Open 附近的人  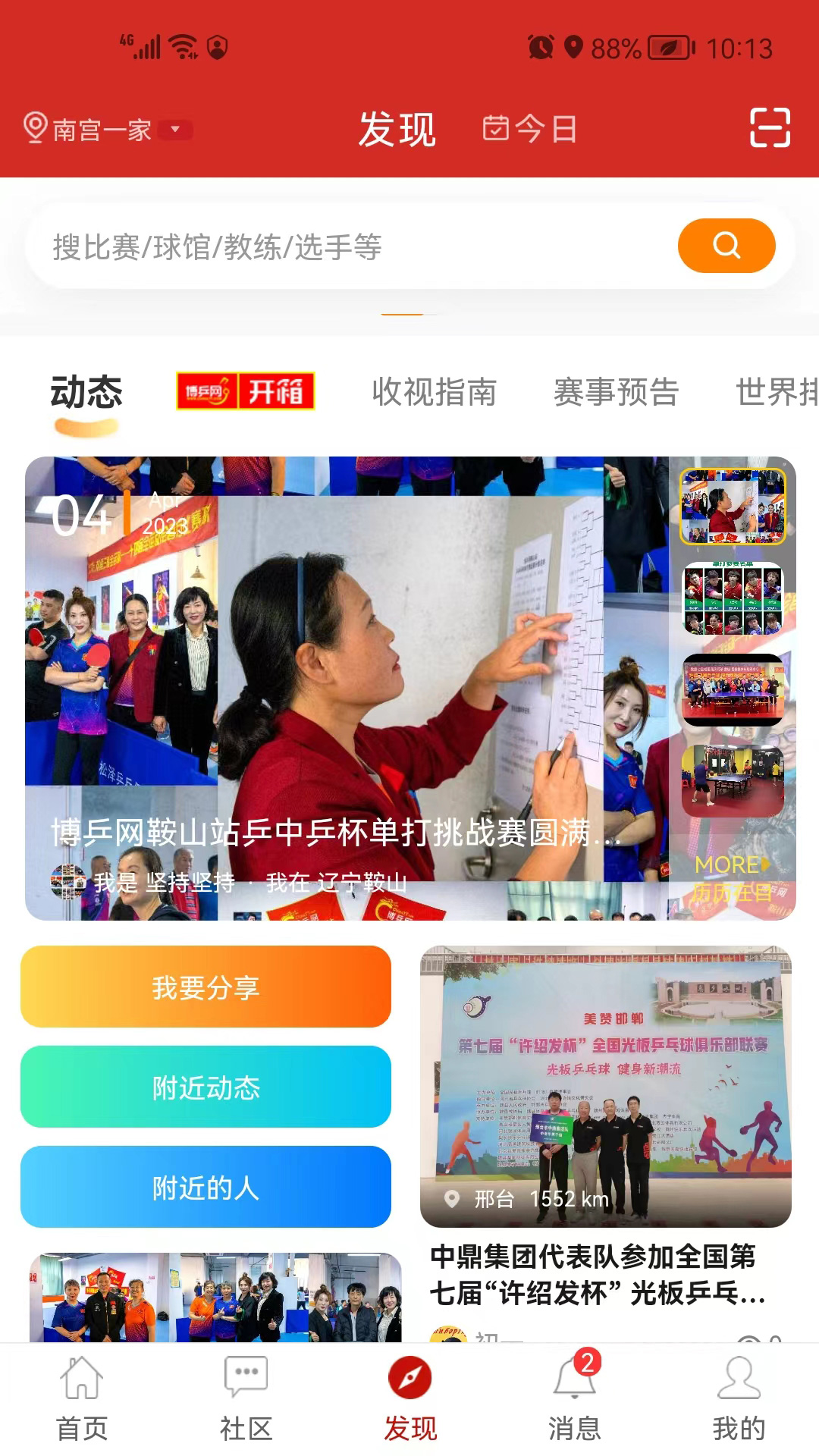coord(206,1187)
